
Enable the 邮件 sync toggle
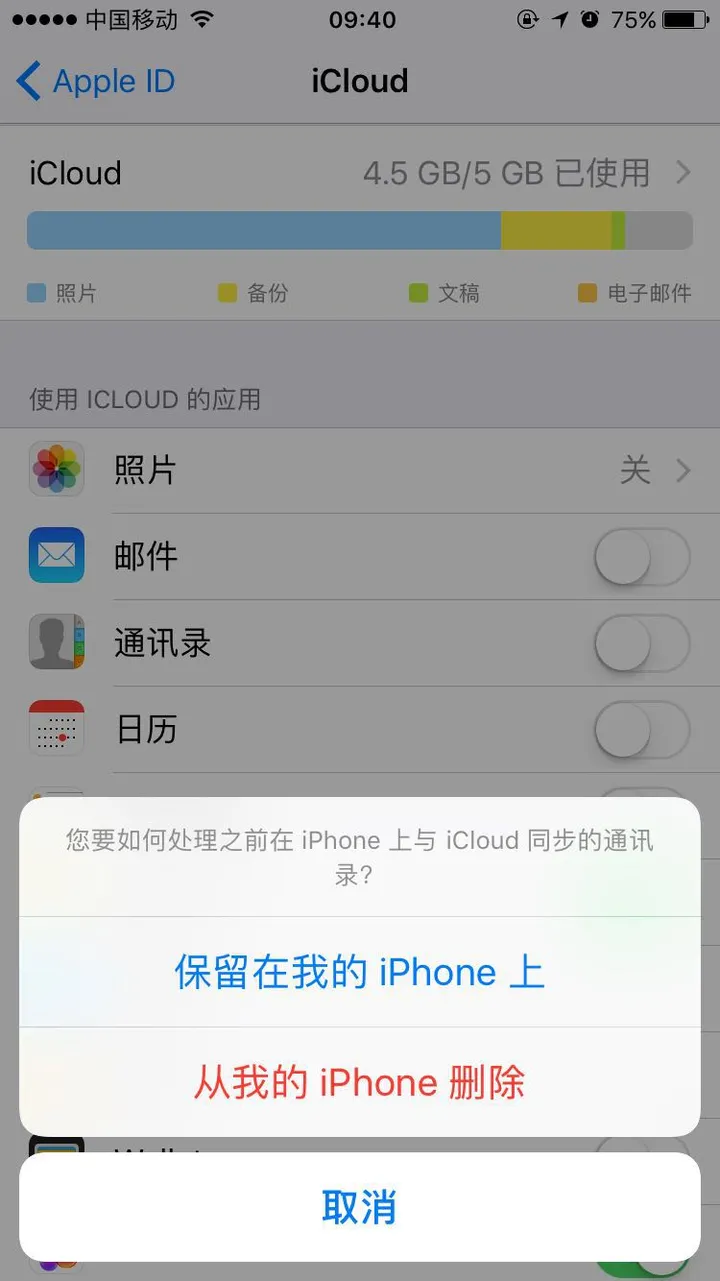pyautogui.click(x=641, y=557)
